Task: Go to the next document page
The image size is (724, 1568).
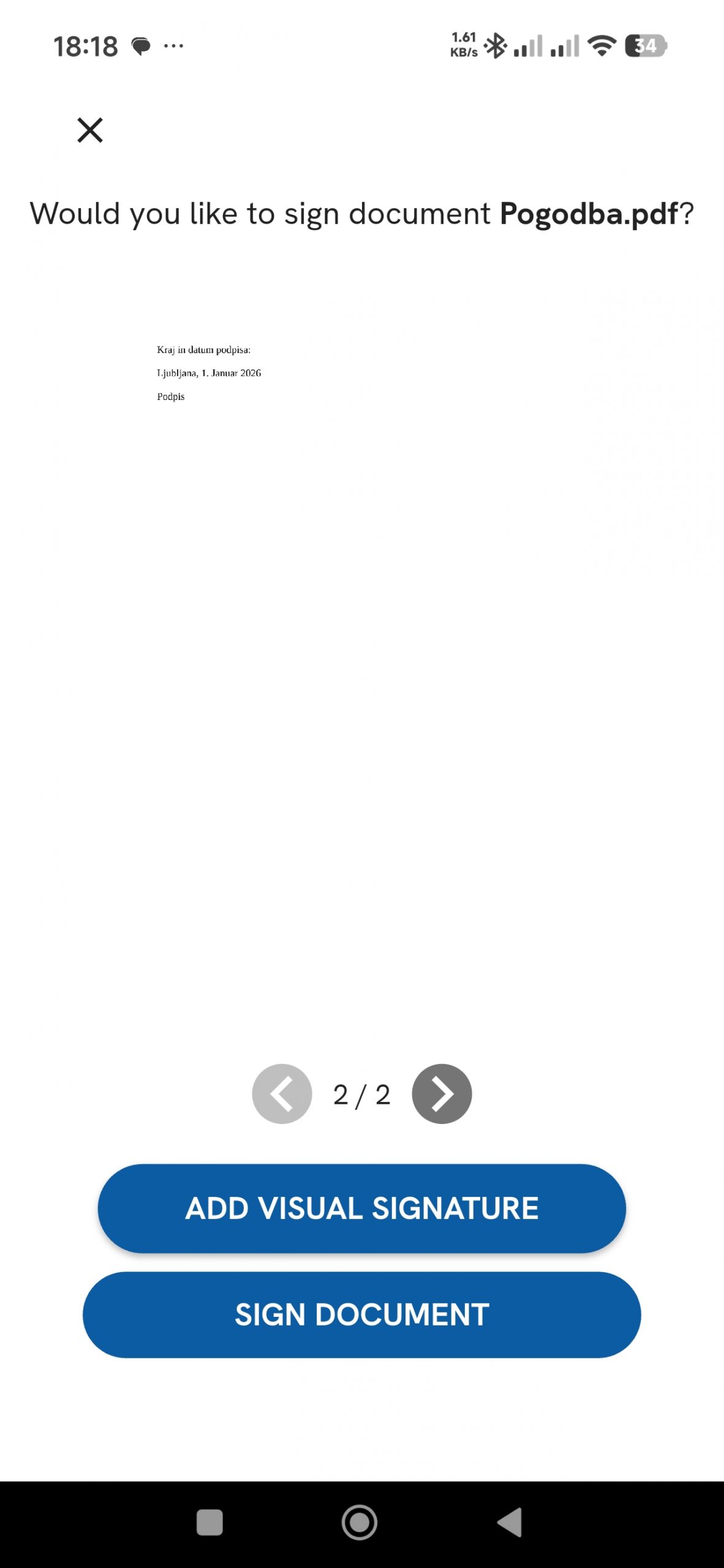Action: pos(442,1093)
